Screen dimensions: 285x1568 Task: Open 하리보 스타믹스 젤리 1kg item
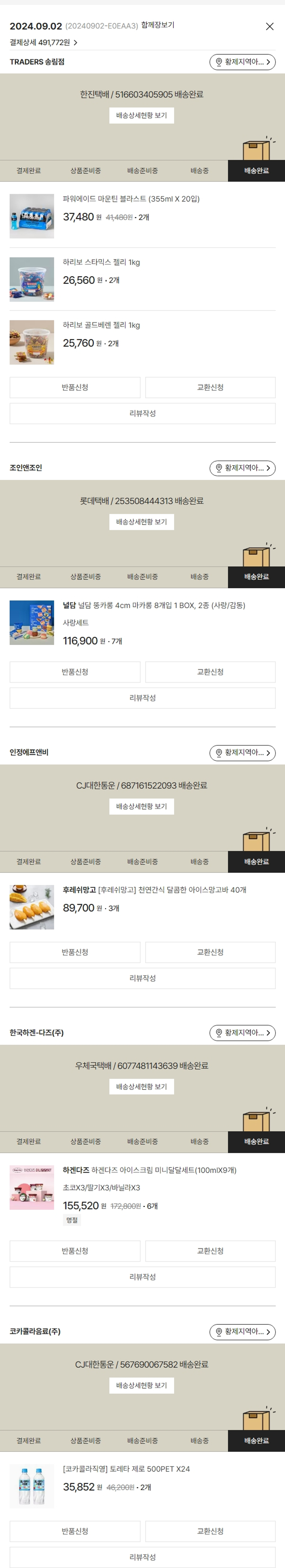[x=101, y=262]
